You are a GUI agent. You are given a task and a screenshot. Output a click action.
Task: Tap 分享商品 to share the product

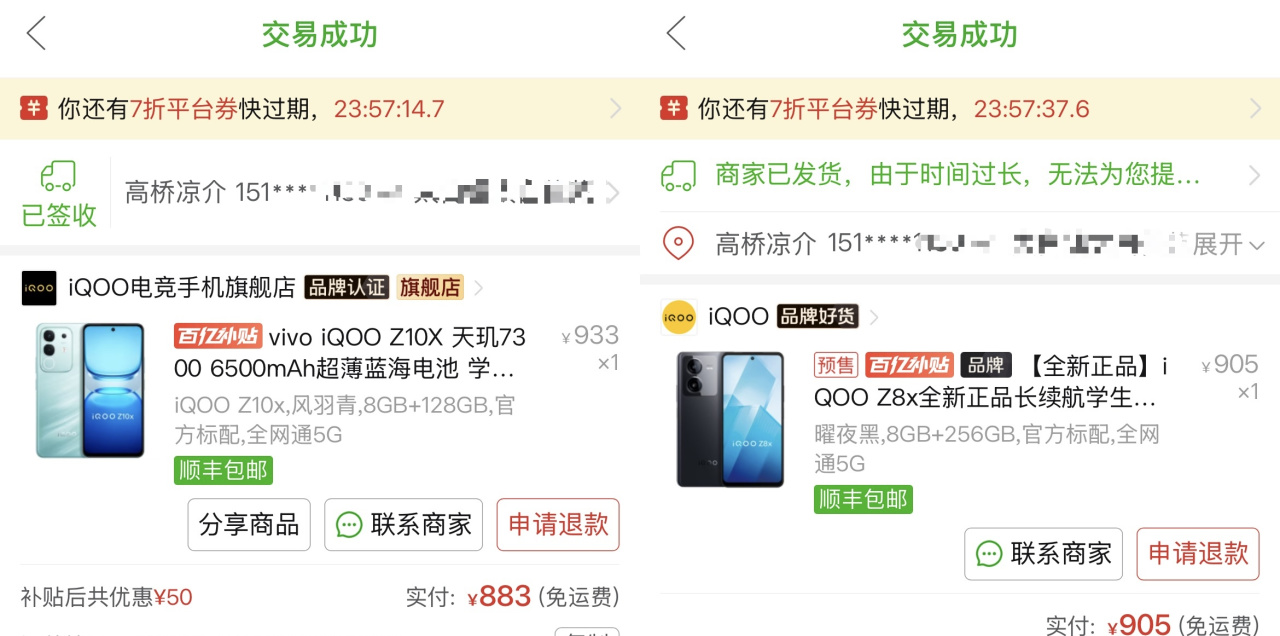[249, 525]
